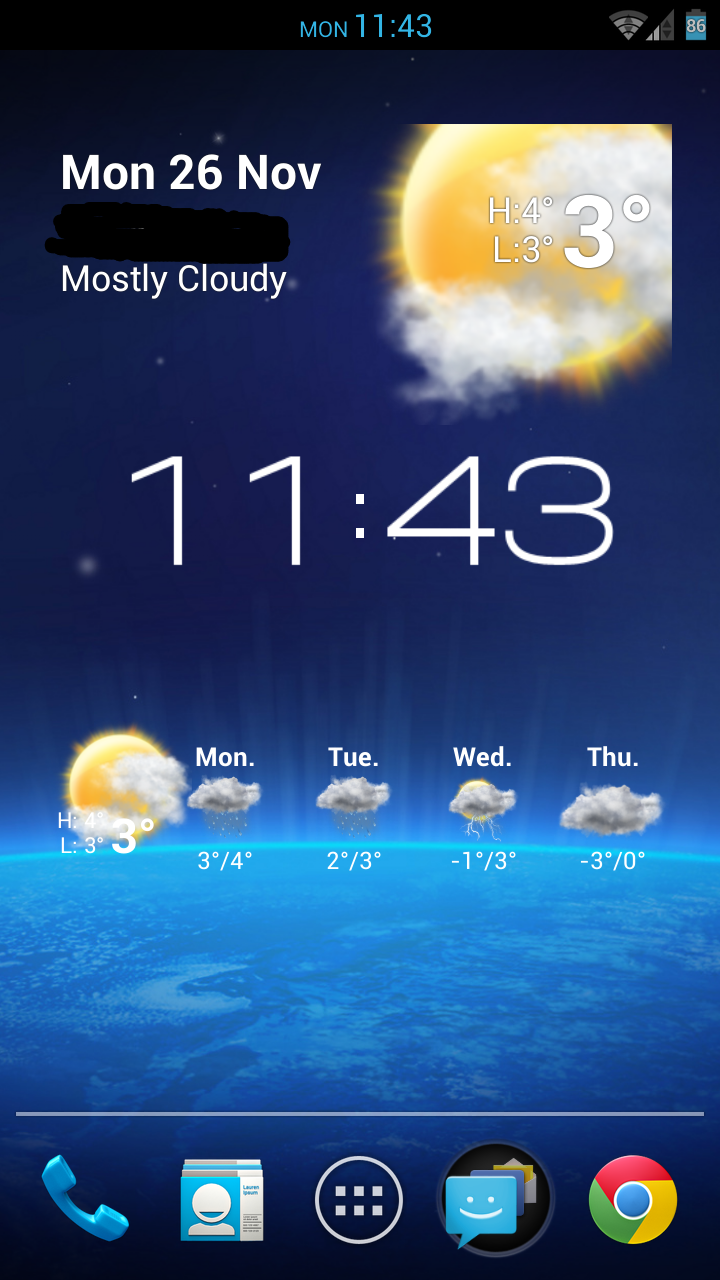Open the app drawer
720x1280 pixels.
[359, 1199]
